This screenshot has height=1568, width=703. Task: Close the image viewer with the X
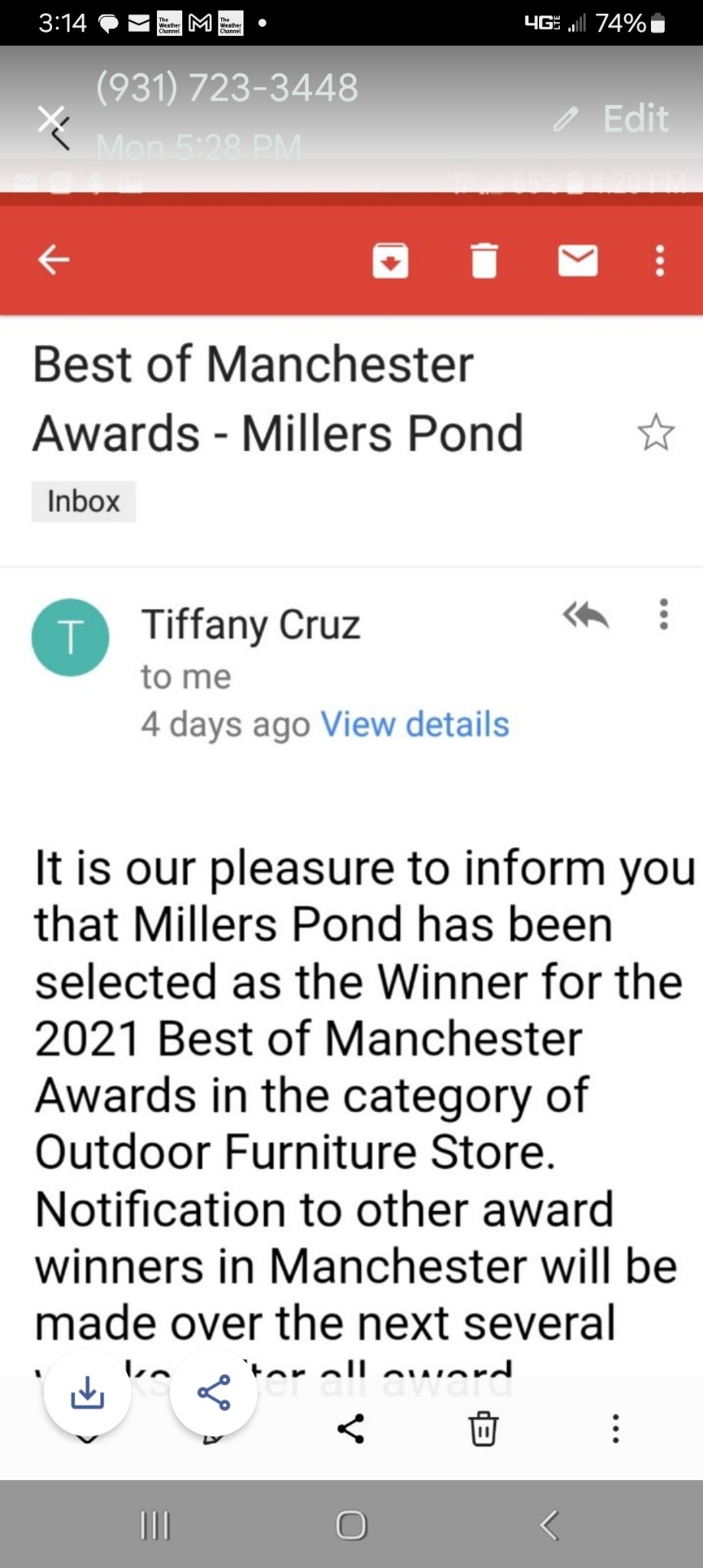51,119
